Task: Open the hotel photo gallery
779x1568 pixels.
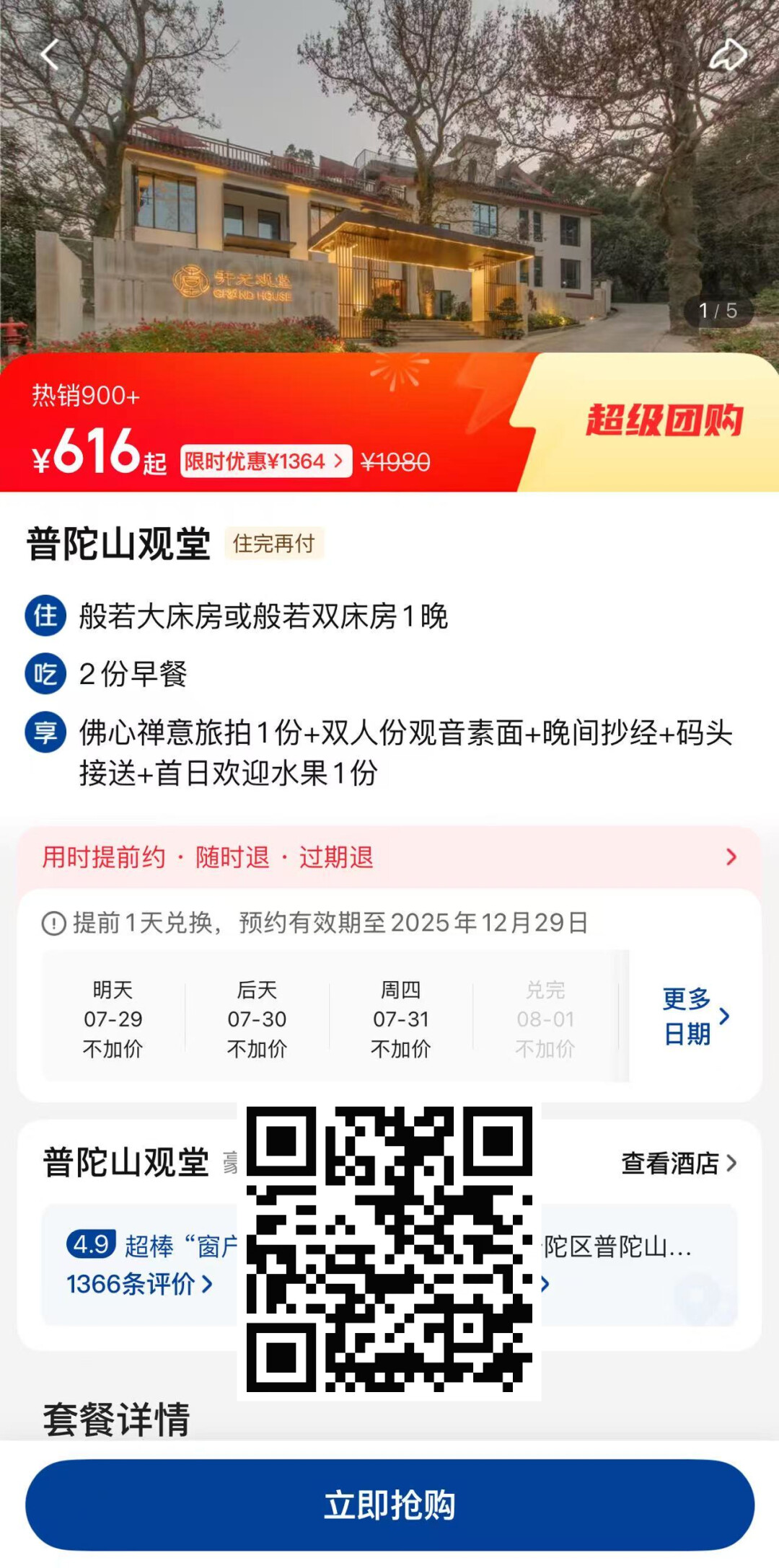Action: [x=389, y=176]
